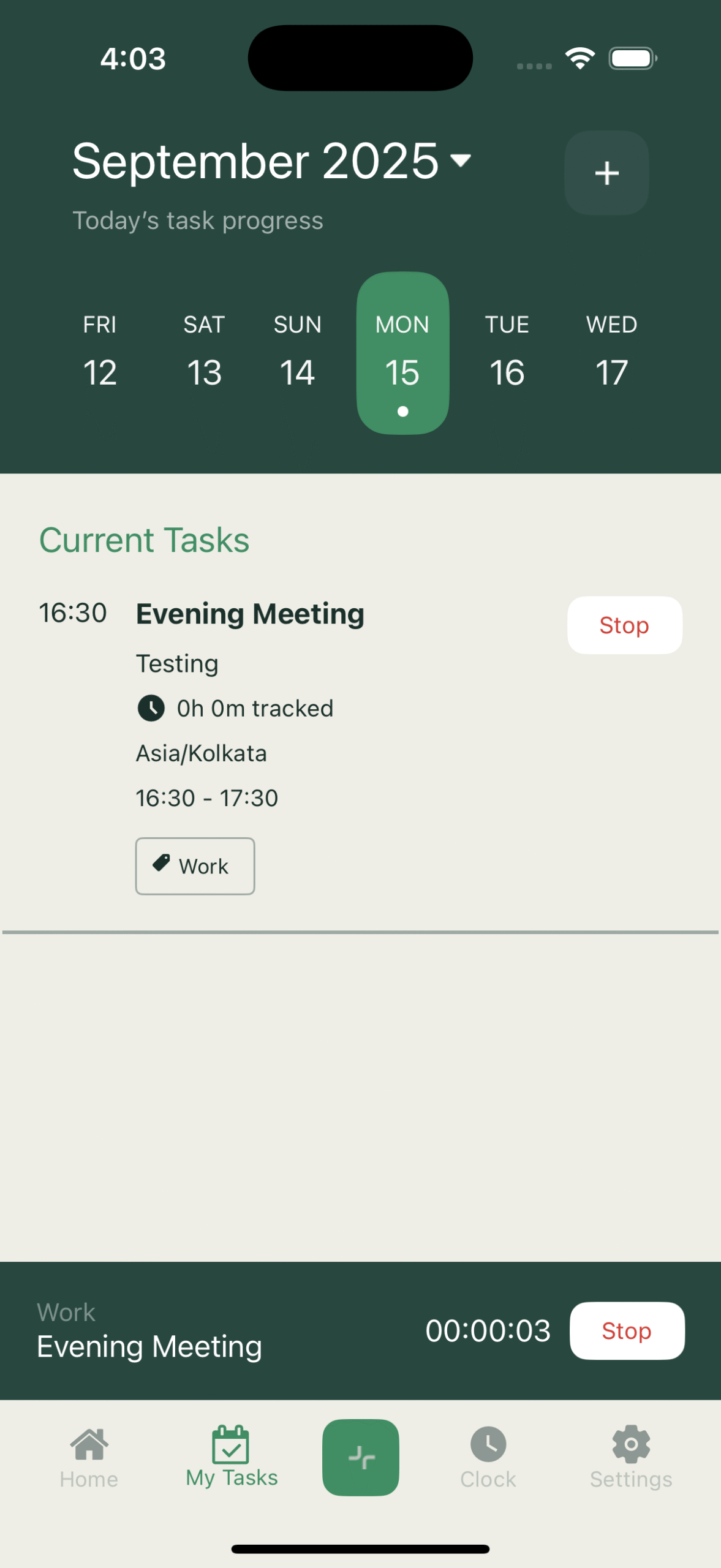Image resolution: width=721 pixels, height=1568 pixels.
Task: Tap the green center button in tab bar
Action: (361, 1457)
